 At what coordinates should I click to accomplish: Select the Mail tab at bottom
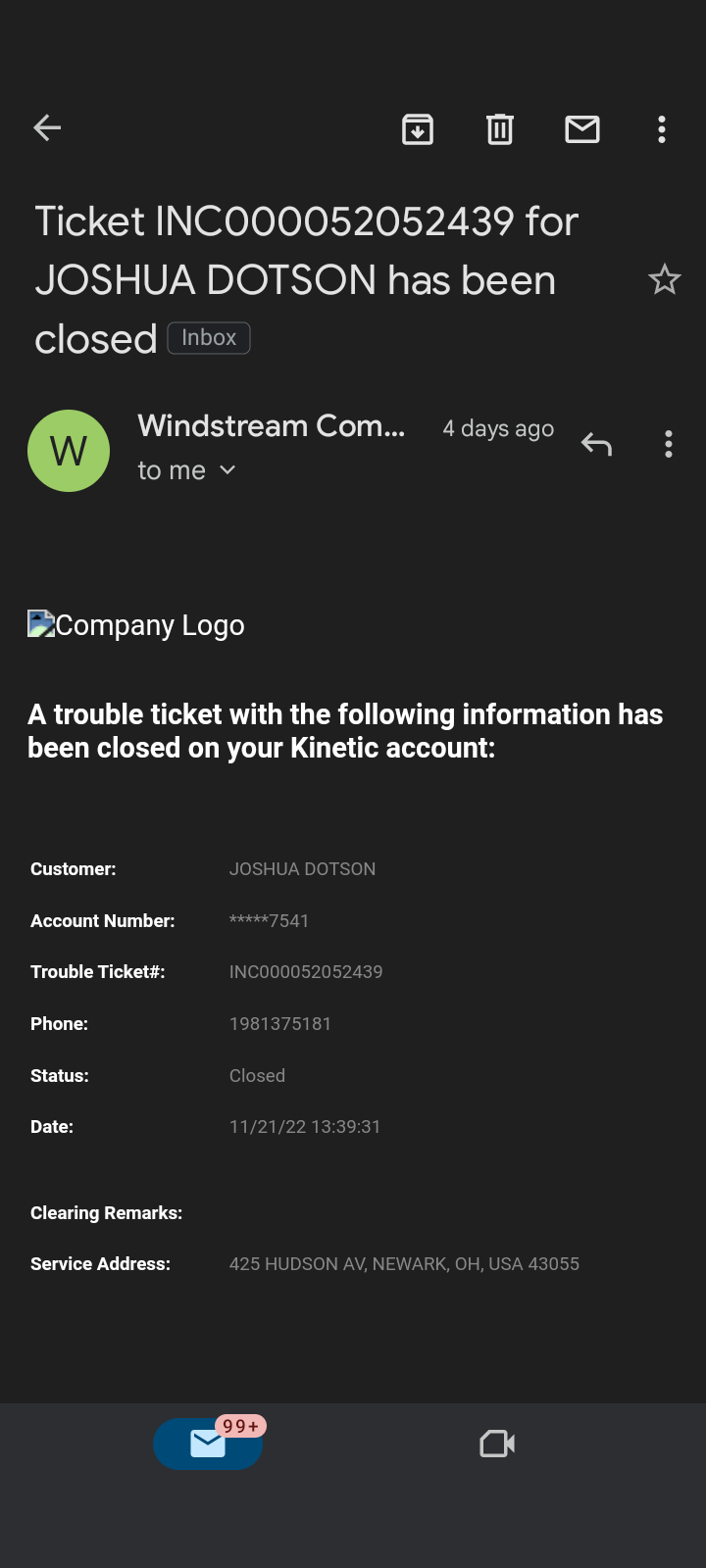(x=207, y=1443)
